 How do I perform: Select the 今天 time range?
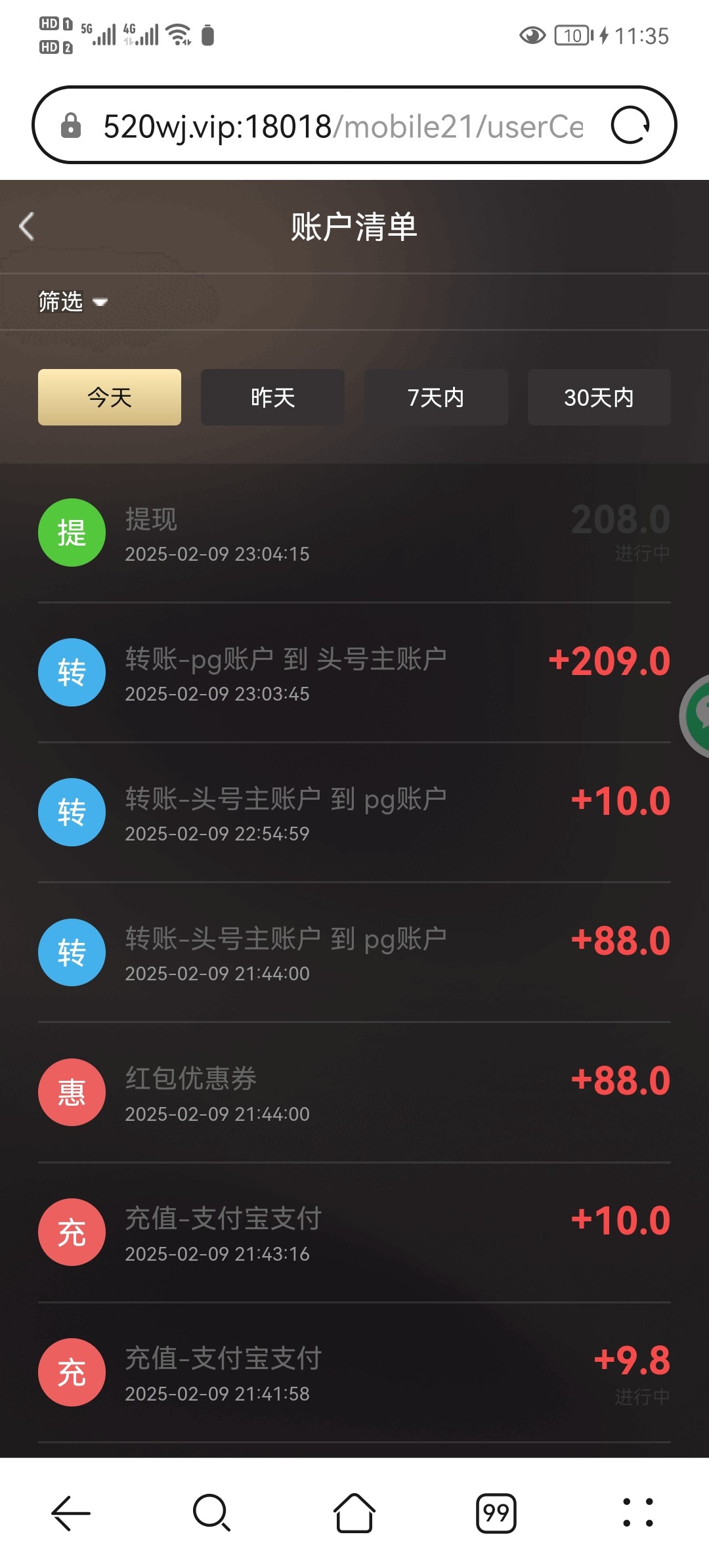point(110,397)
